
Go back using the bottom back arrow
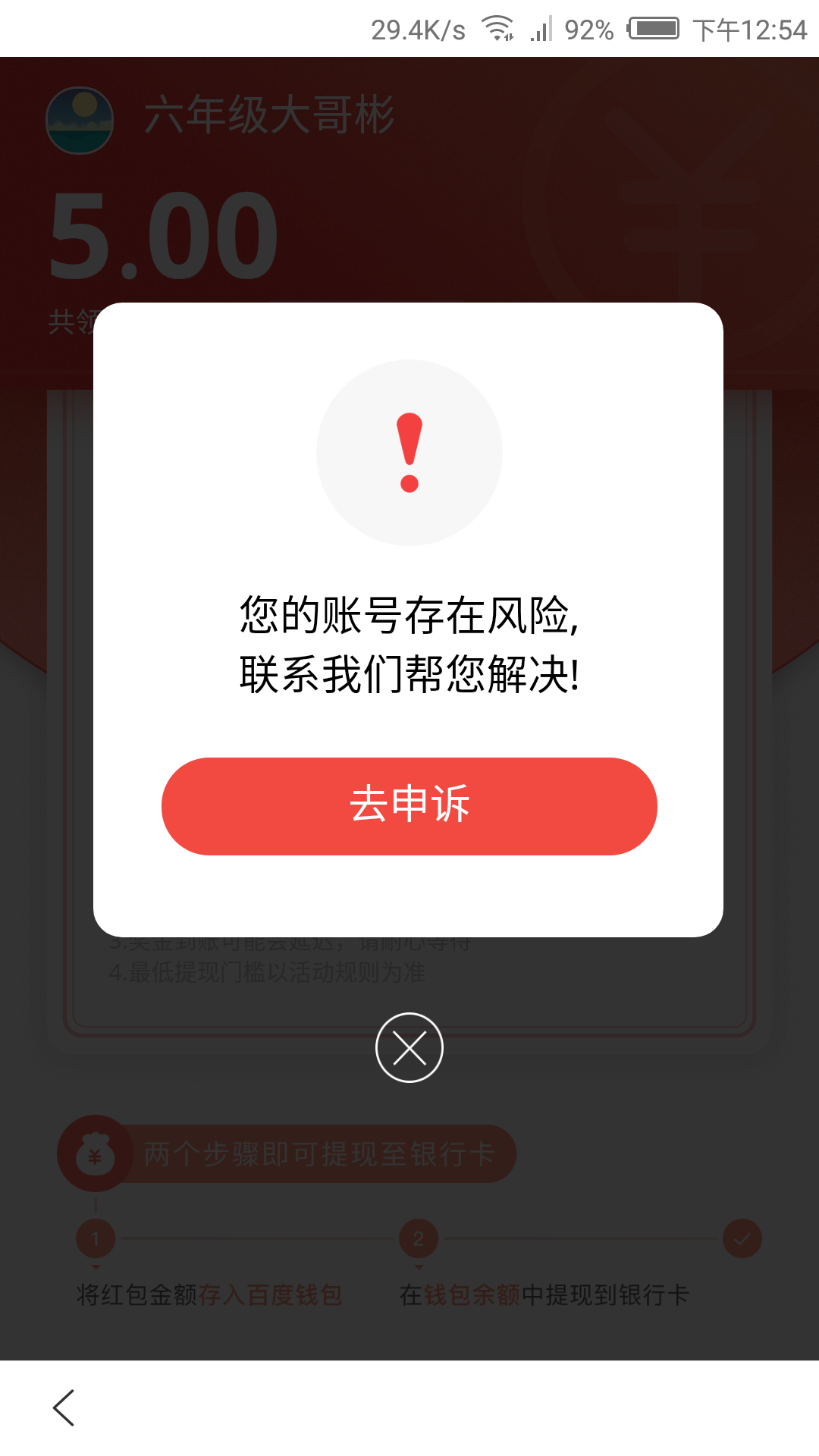(x=64, y=1408)
